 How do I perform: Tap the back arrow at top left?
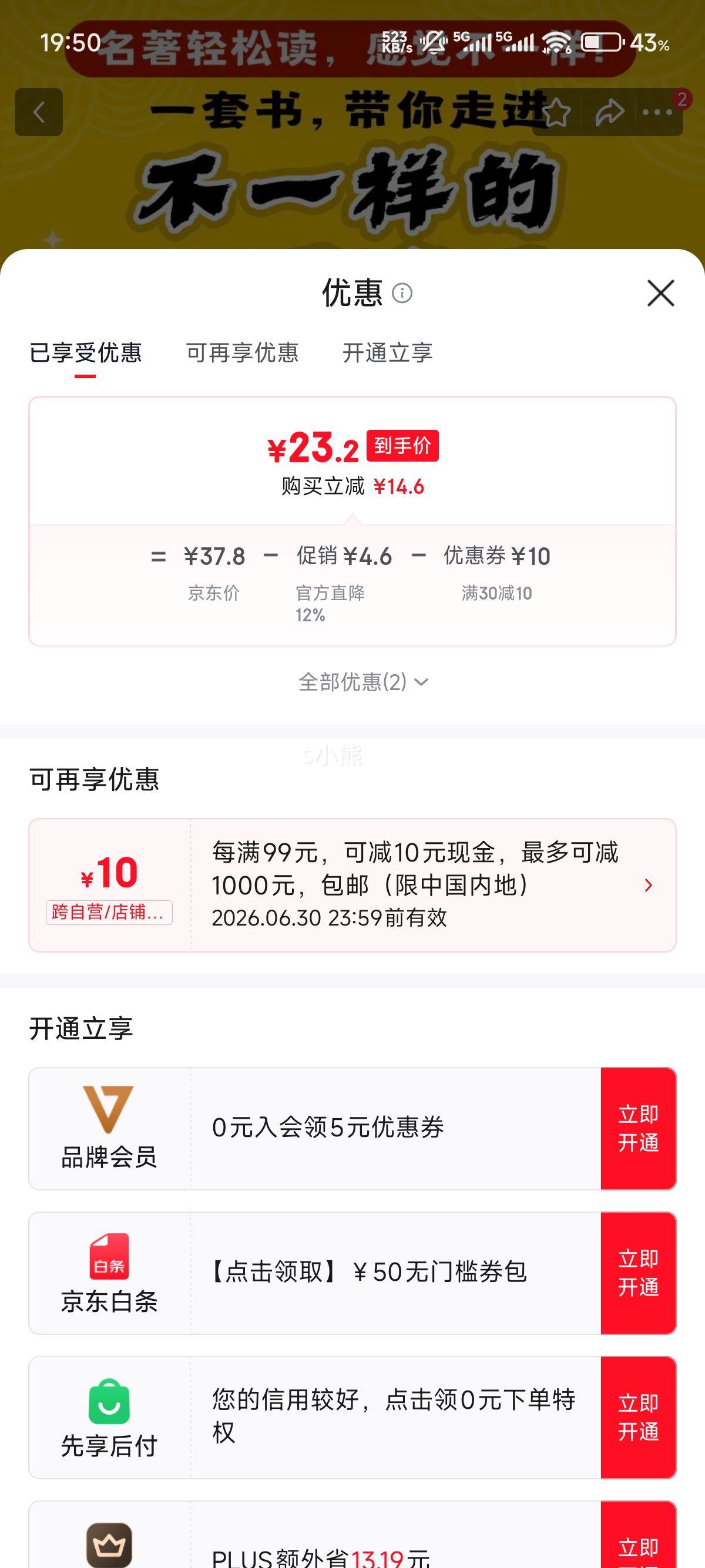tap(39, 113)
